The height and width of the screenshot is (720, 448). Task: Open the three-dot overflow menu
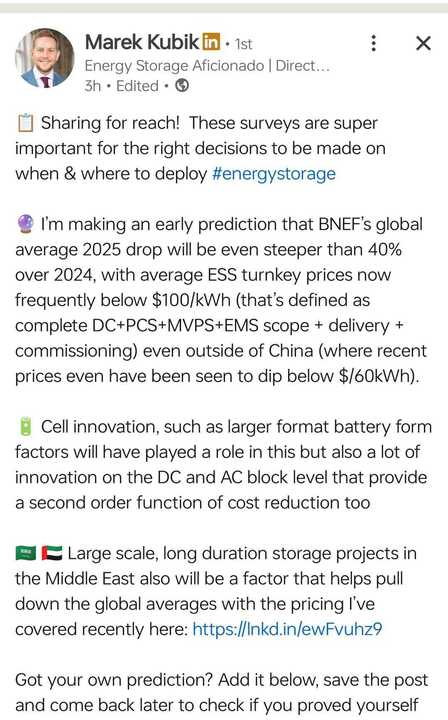[374, 43]
